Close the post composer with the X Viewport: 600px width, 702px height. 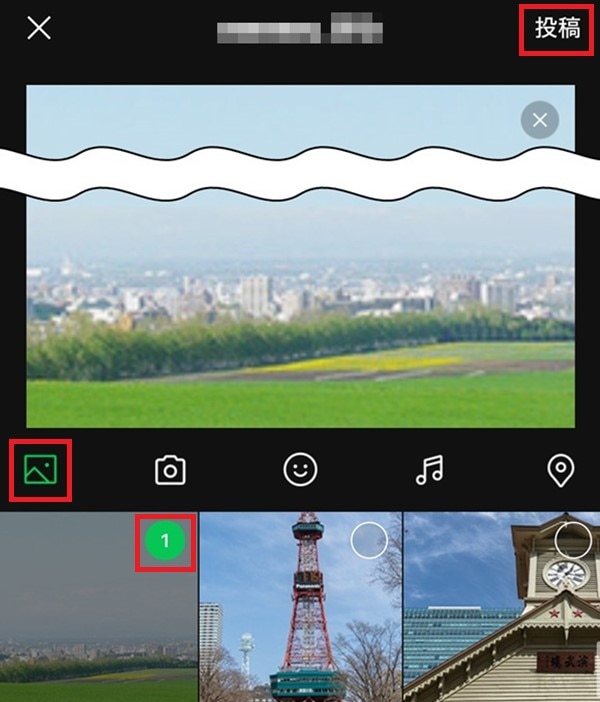(39, 28)
